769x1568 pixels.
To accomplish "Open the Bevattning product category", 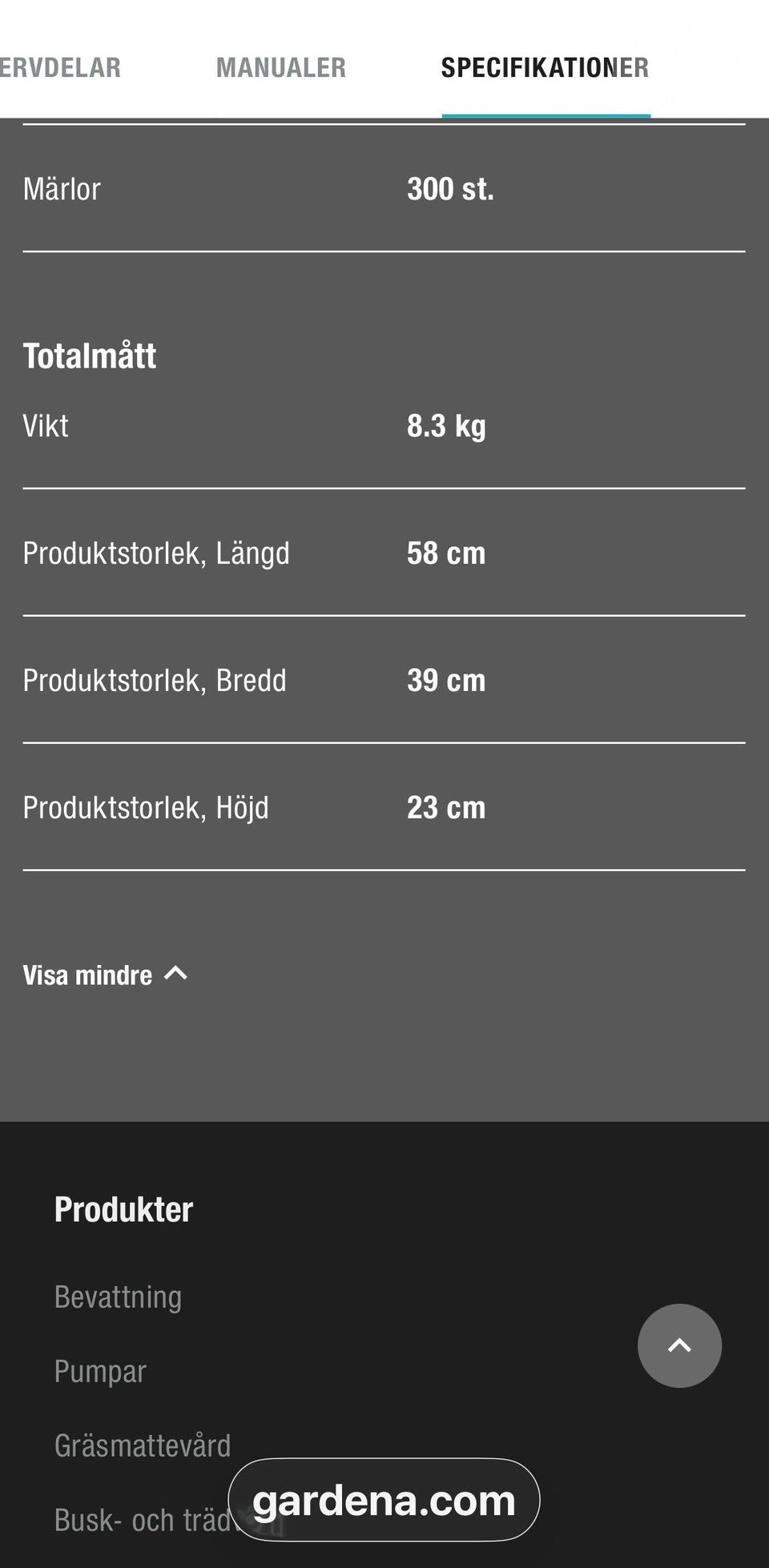I will (118, 1297).
